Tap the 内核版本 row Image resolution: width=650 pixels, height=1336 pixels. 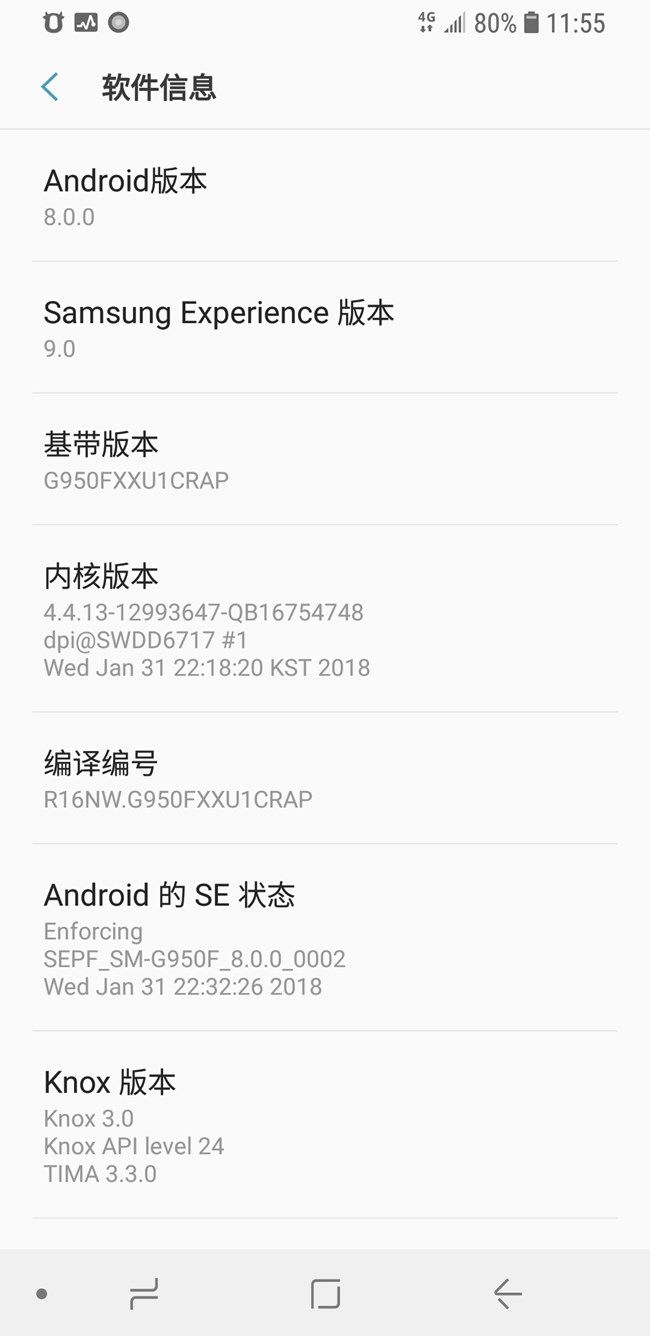pos(325,619)
